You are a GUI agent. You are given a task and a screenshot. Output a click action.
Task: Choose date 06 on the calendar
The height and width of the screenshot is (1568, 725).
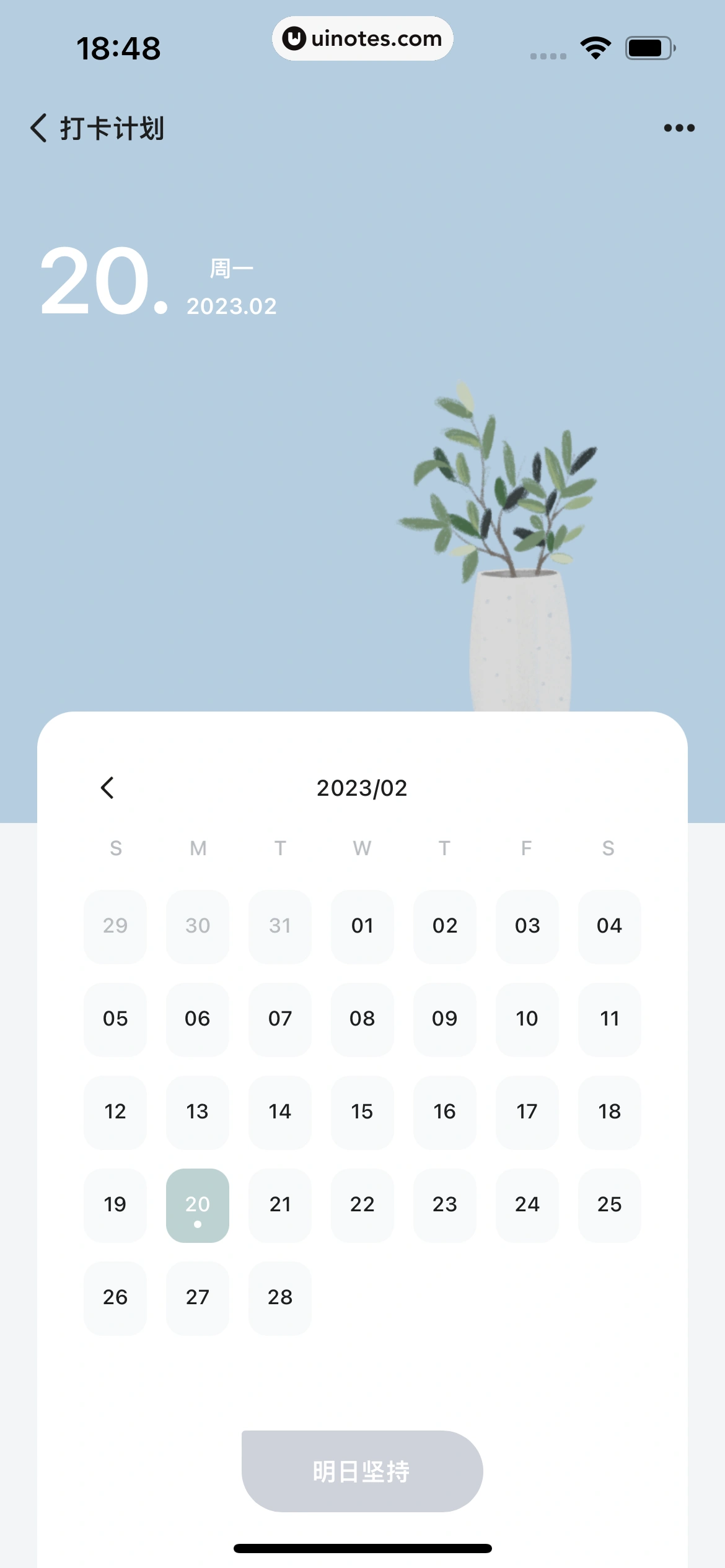pyautogui.click(x=198, y=1019)
